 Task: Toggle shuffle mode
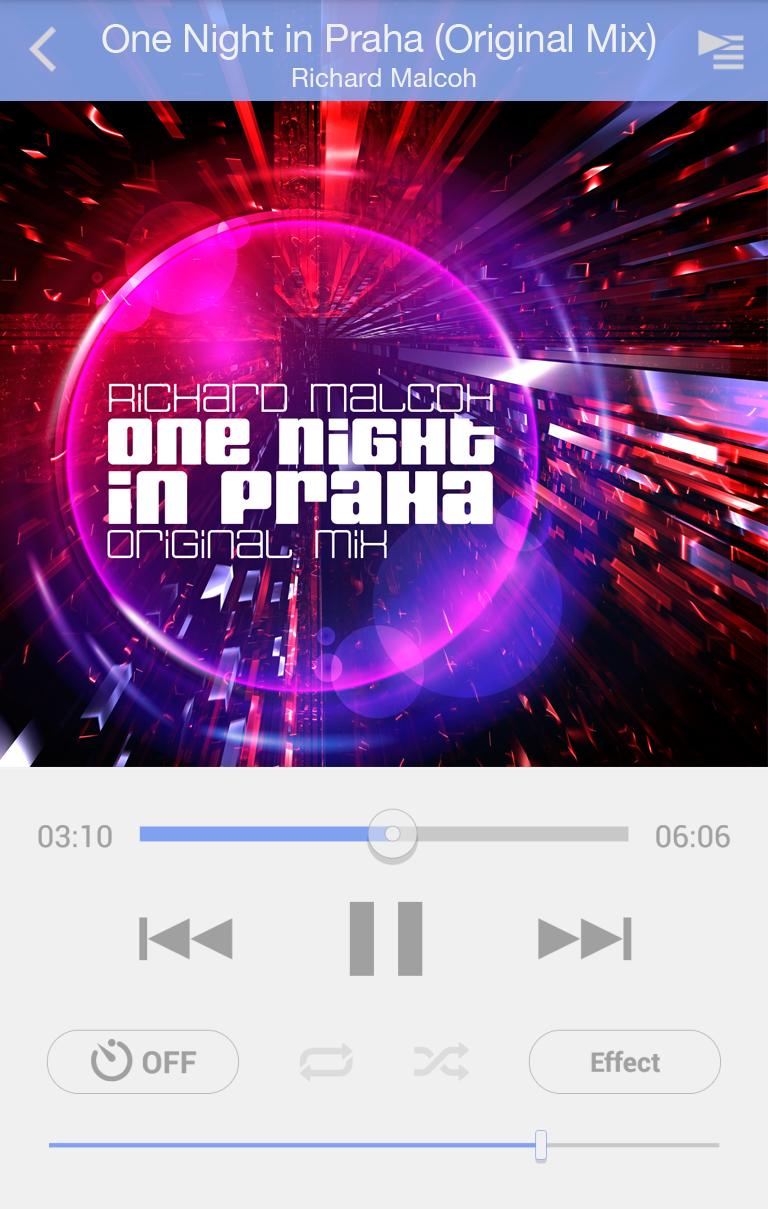[441, 1061]
